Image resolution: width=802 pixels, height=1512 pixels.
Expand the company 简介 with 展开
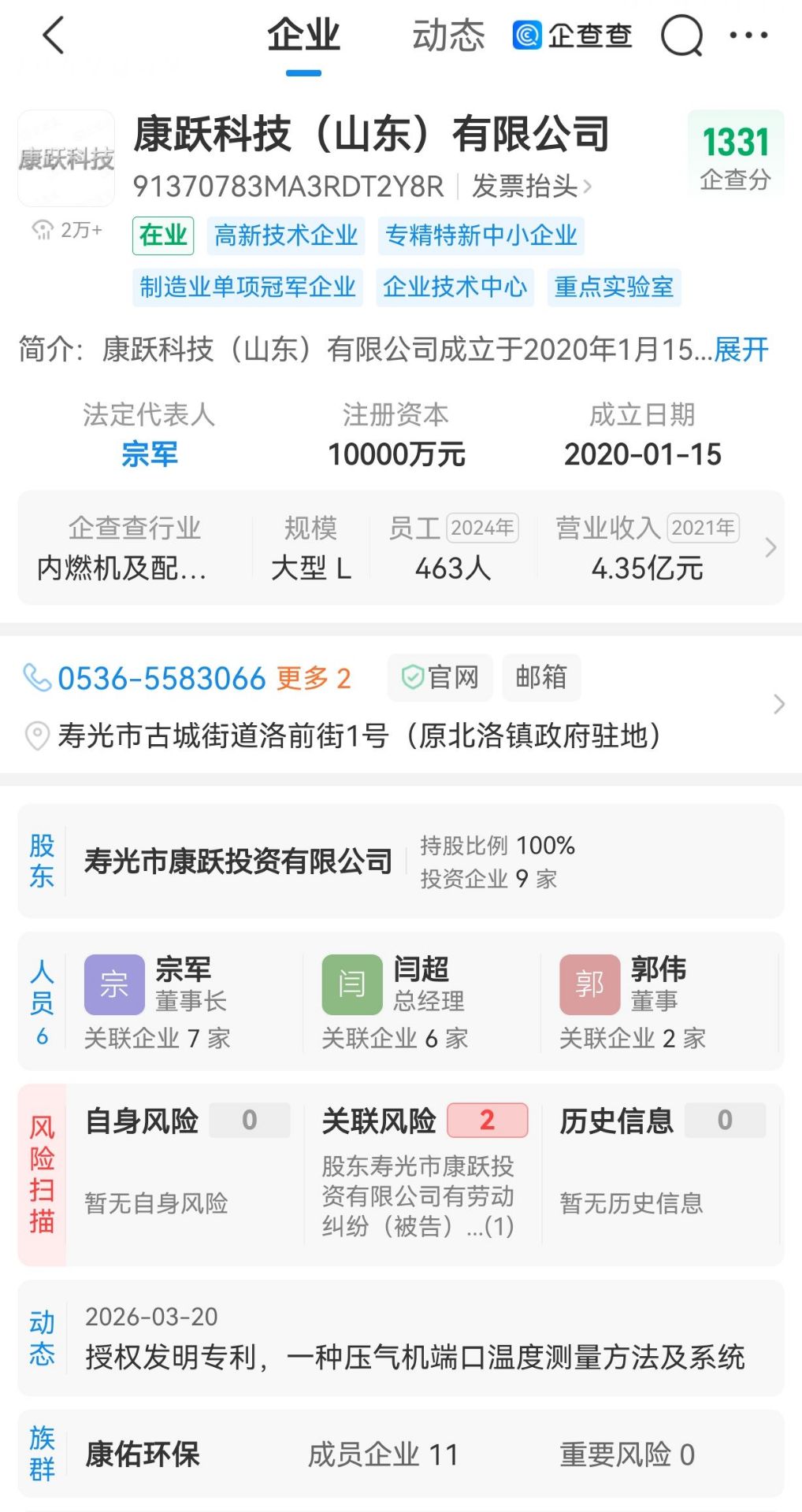[741, 350]
